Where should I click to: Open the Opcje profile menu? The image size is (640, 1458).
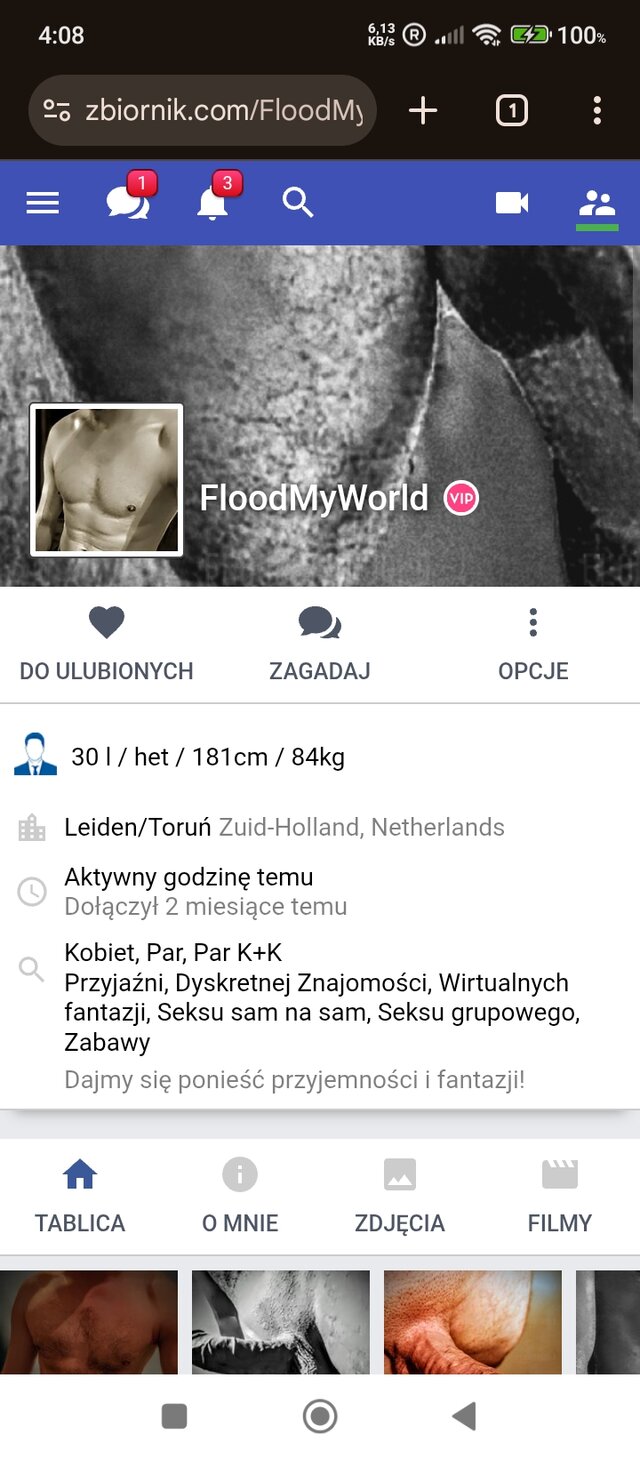tap(533, 645)
